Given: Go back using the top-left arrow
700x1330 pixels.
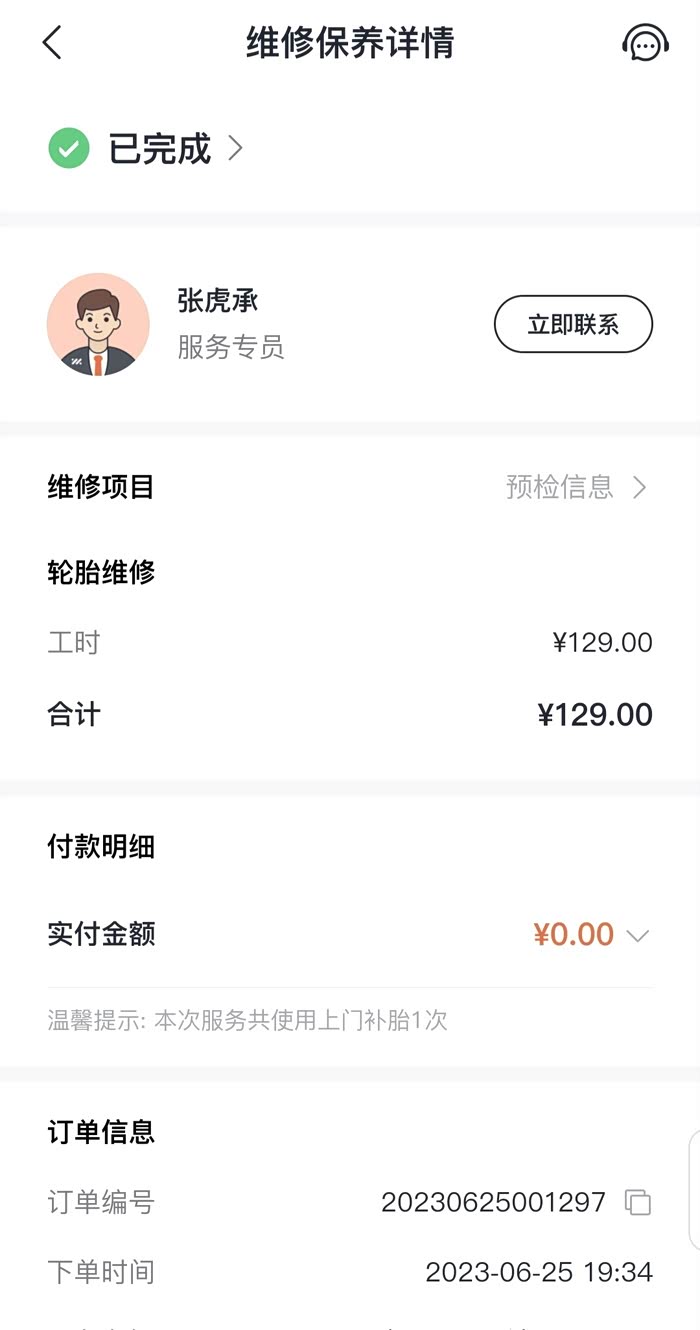Looking at the screenshot, I should [x=52, y=43].
